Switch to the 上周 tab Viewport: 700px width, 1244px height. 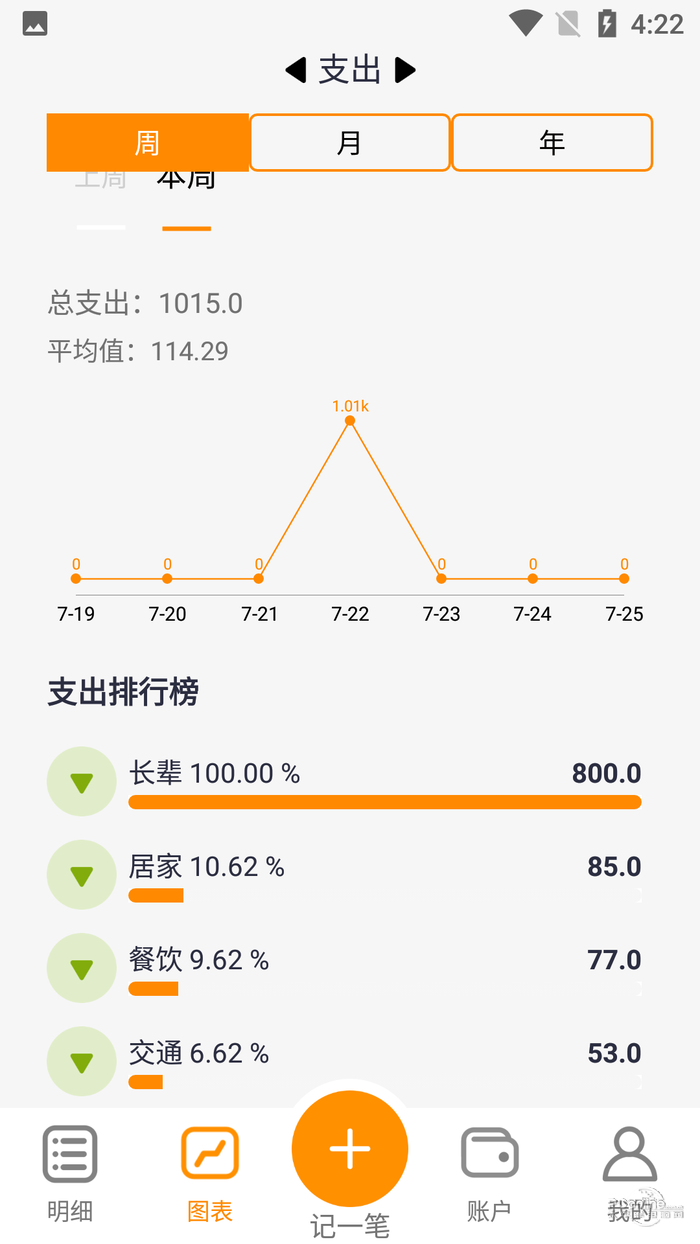[101, 182]
